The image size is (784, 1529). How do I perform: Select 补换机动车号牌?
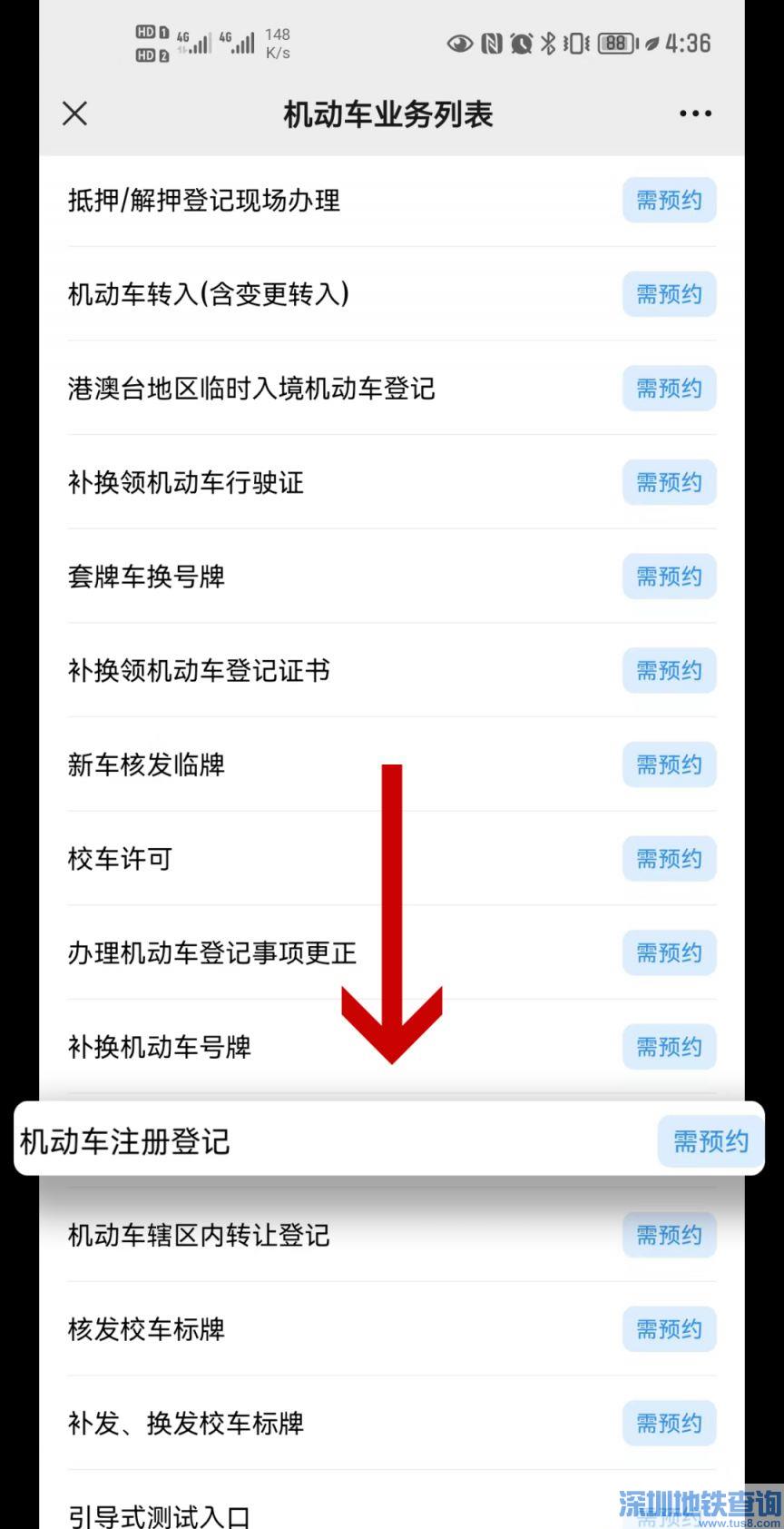(x=160, y=1047)
